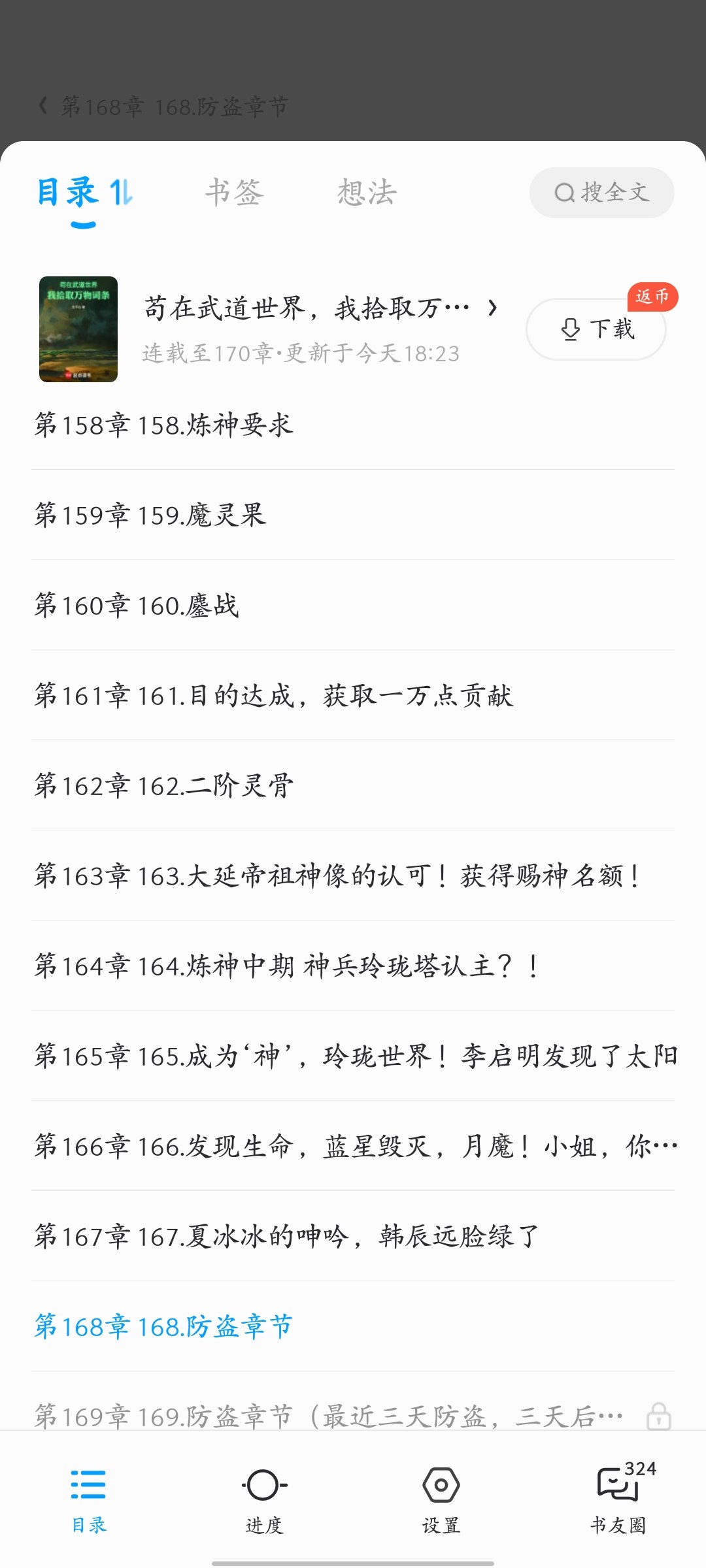Viewport: 706px width, 1568px height.
Task: Open chapter 158 炼神要求
Action: (163, 425)
